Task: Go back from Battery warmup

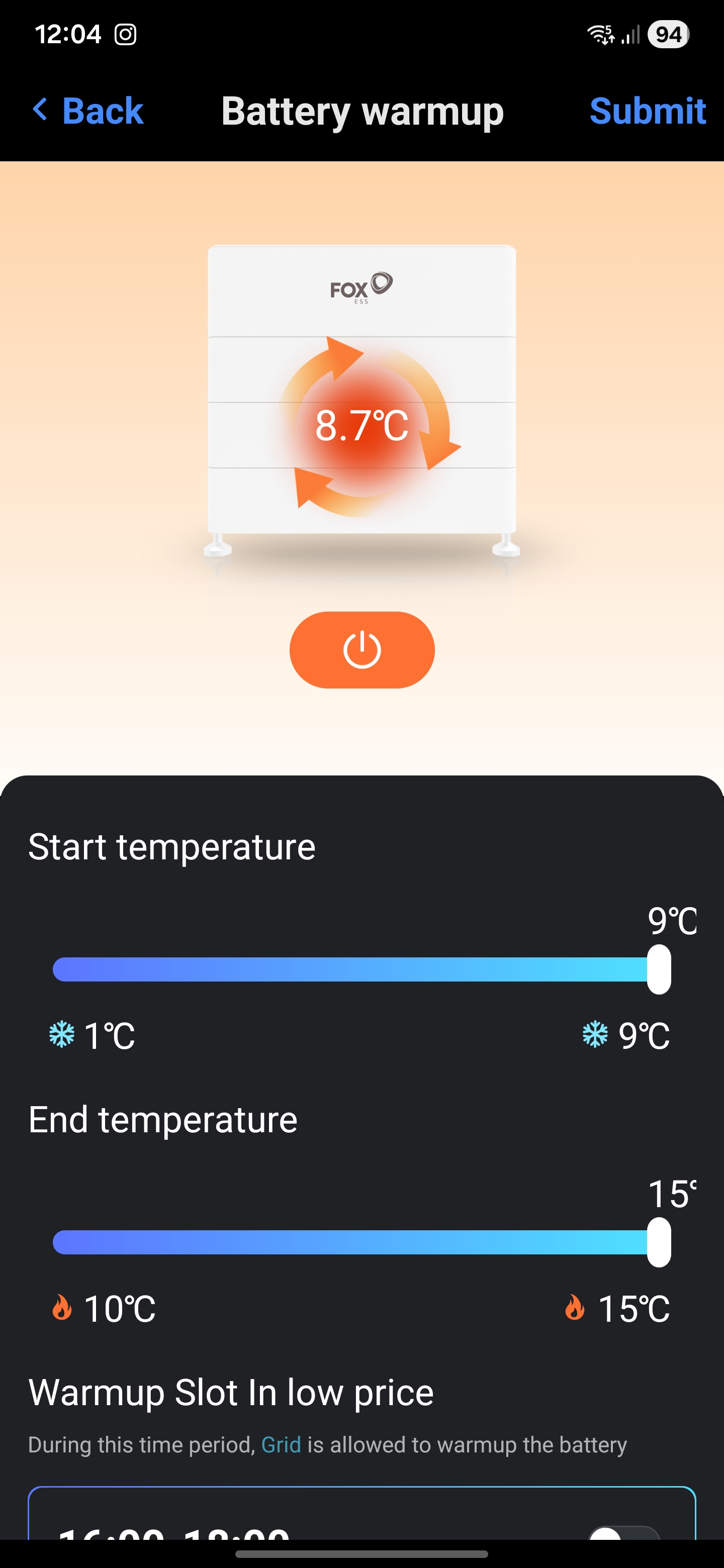Action: [88, 111]
